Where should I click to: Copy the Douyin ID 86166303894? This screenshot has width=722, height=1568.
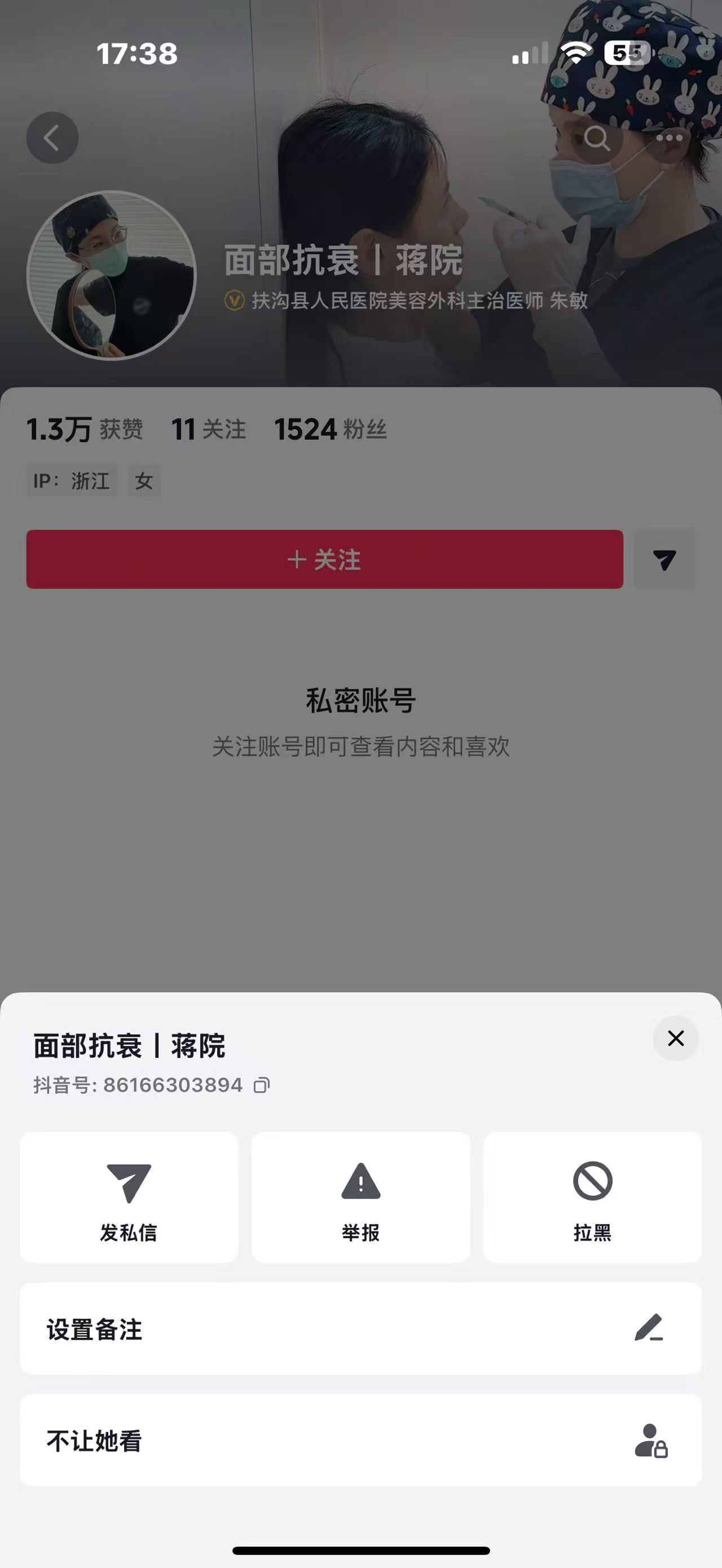point(262,1085)
